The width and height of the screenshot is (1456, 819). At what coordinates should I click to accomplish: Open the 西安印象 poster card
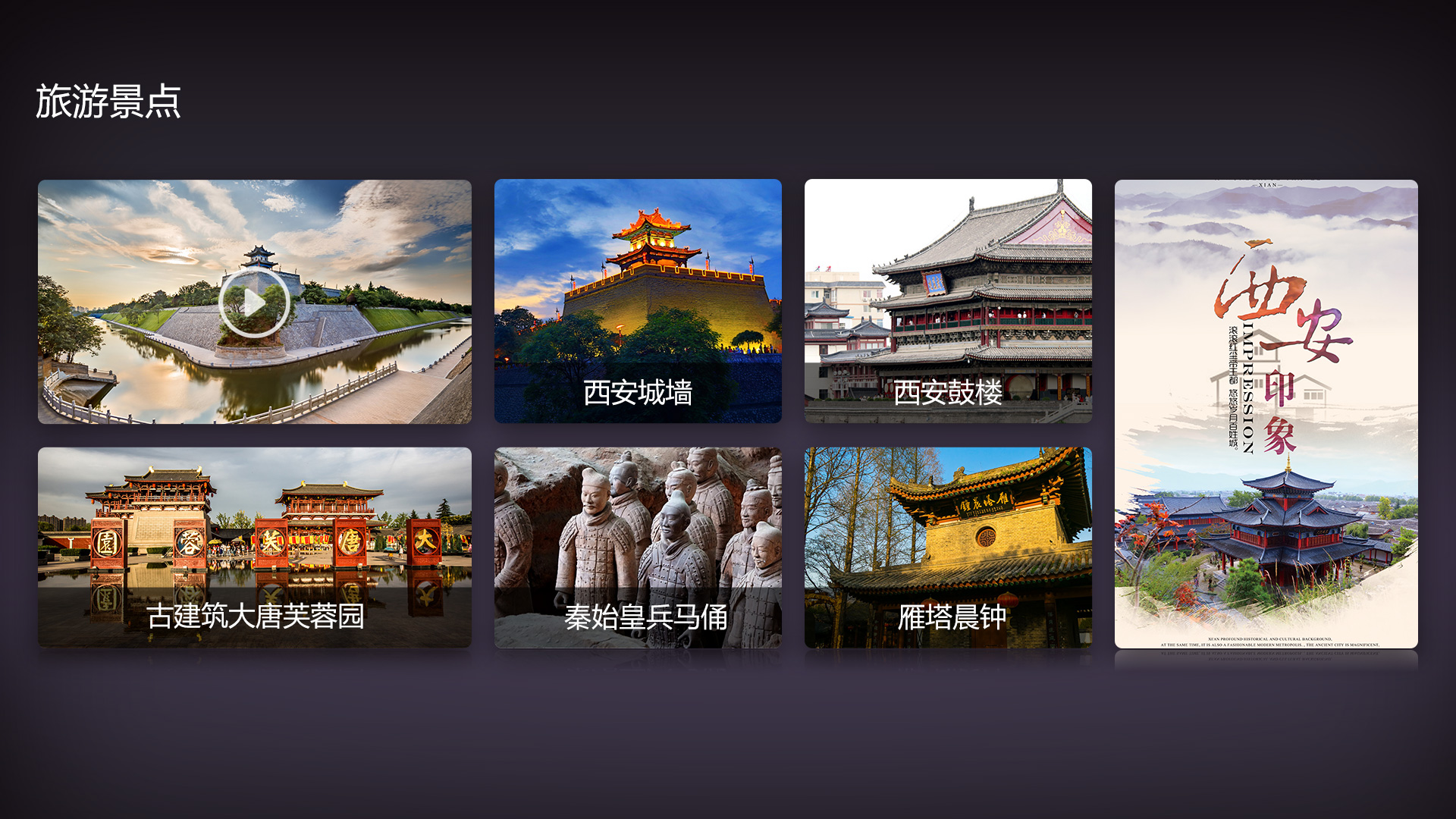(1266, 414)
